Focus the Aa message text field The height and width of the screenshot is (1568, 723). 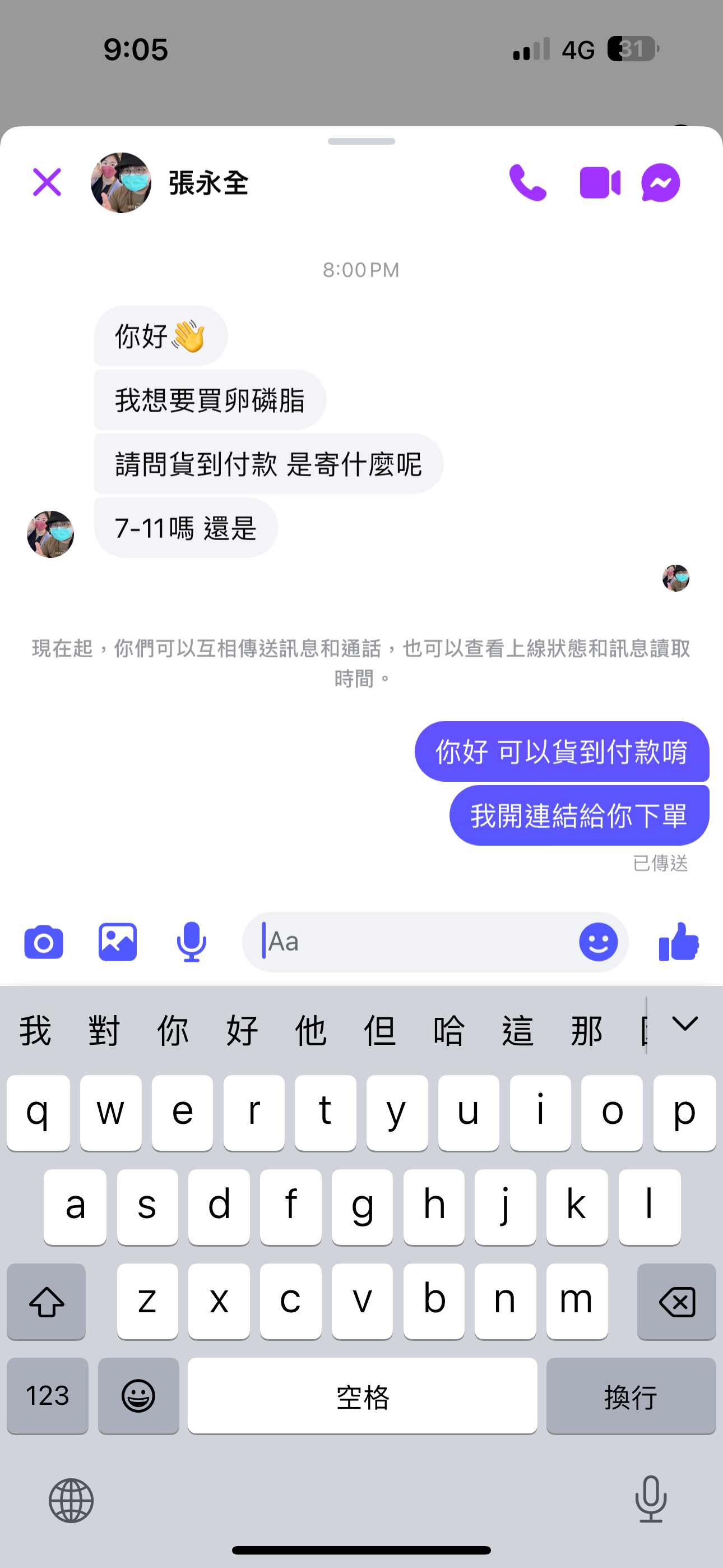[414, 942]
